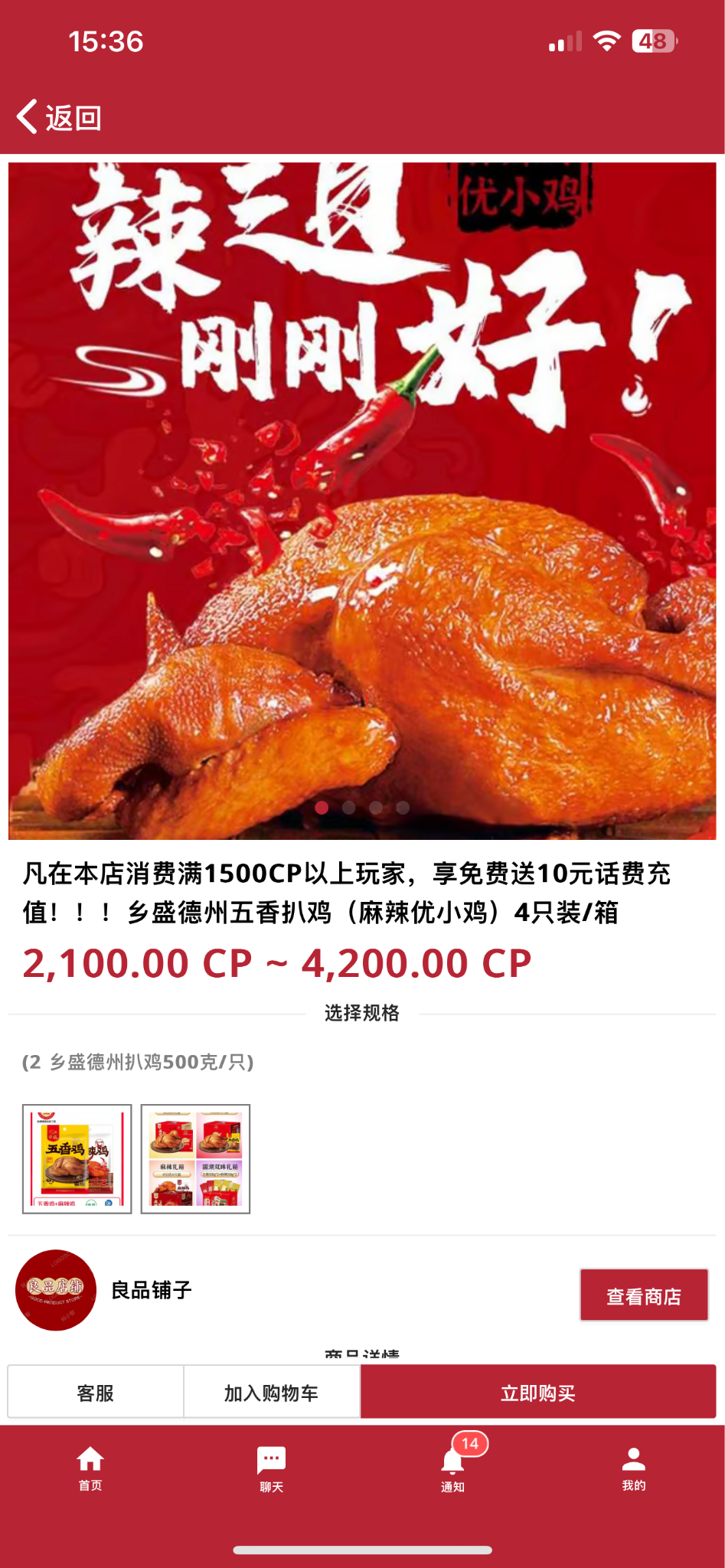The height and width of the screenshot is (1568, 725).
Task: Open the 查看商店 store button
Action: point(643,1295)
